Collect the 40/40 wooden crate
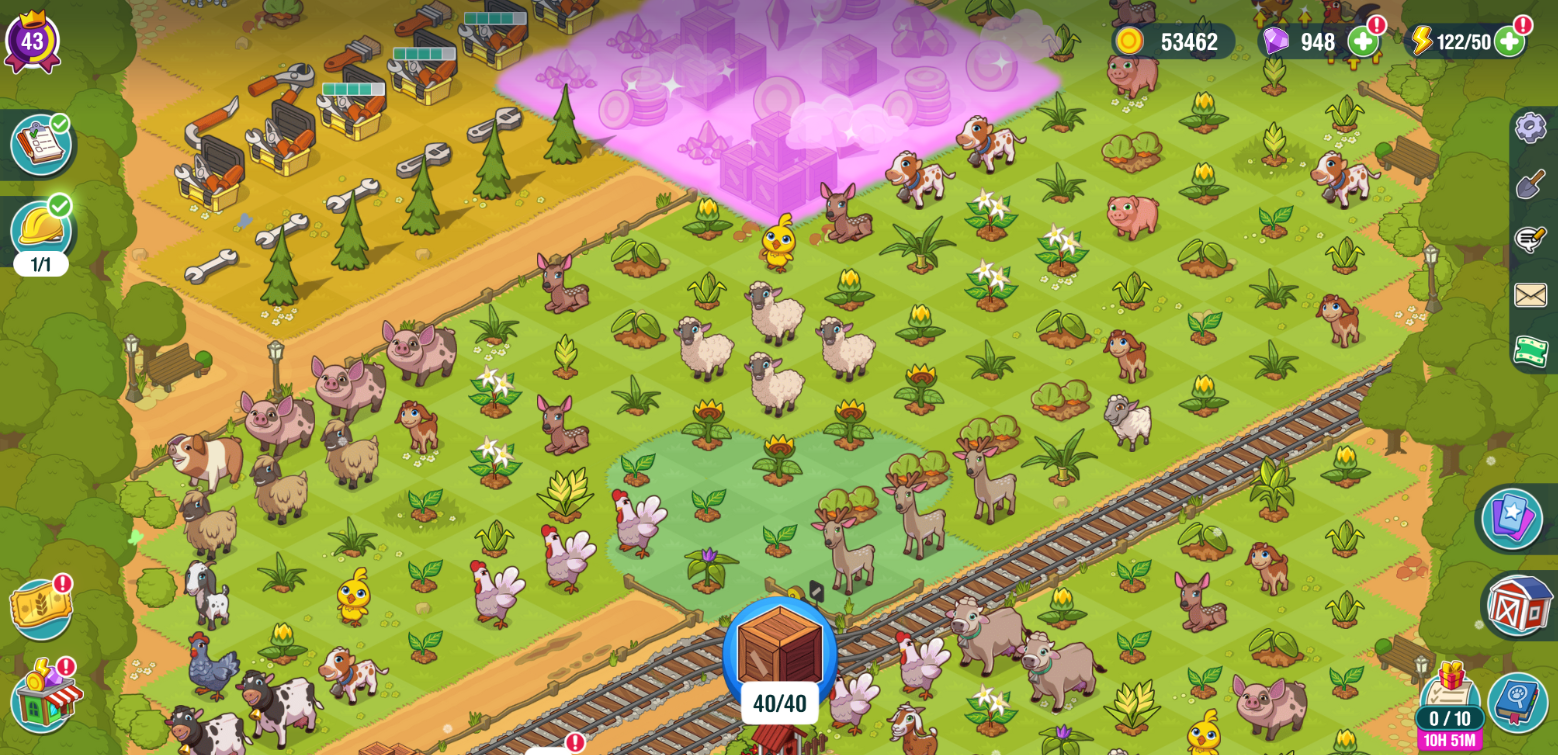The width and height of the screenshot is (1558, 755). 779,650
